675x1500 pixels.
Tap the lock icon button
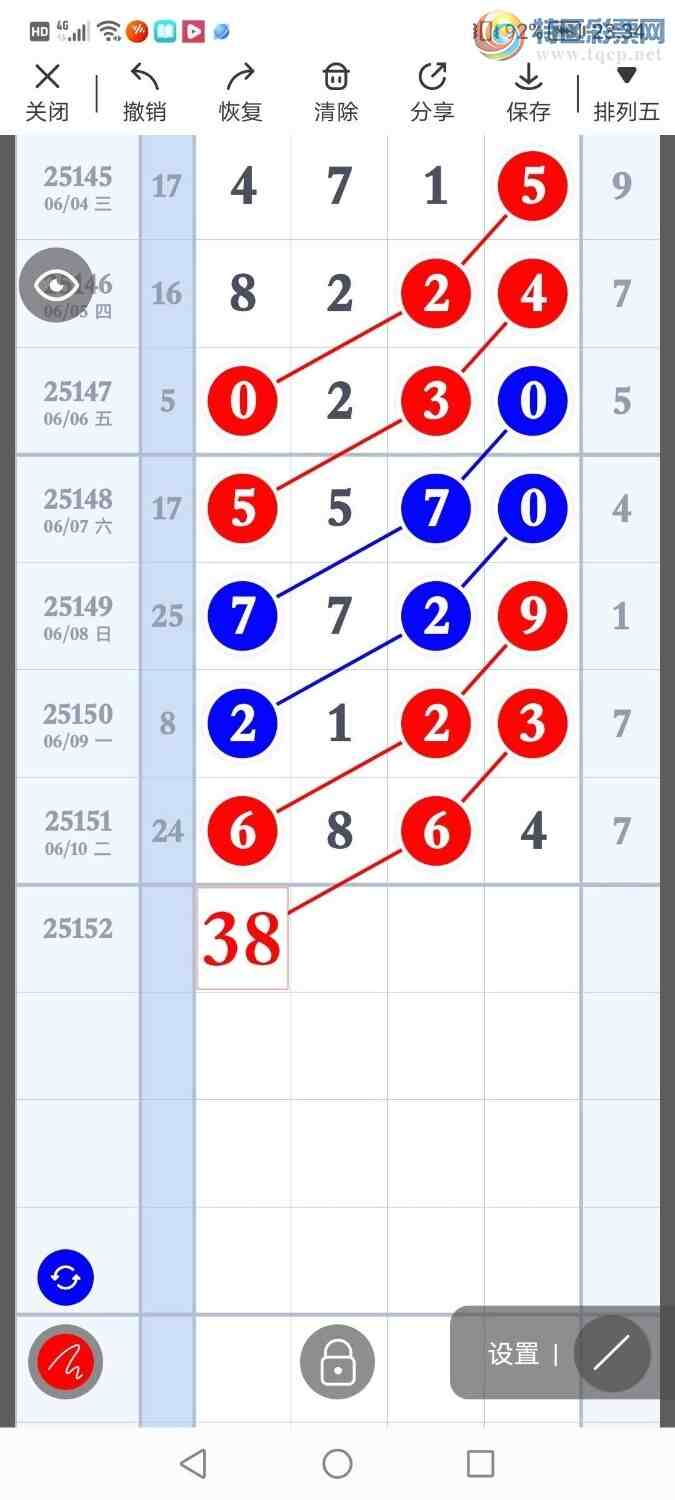(337, 1361)
